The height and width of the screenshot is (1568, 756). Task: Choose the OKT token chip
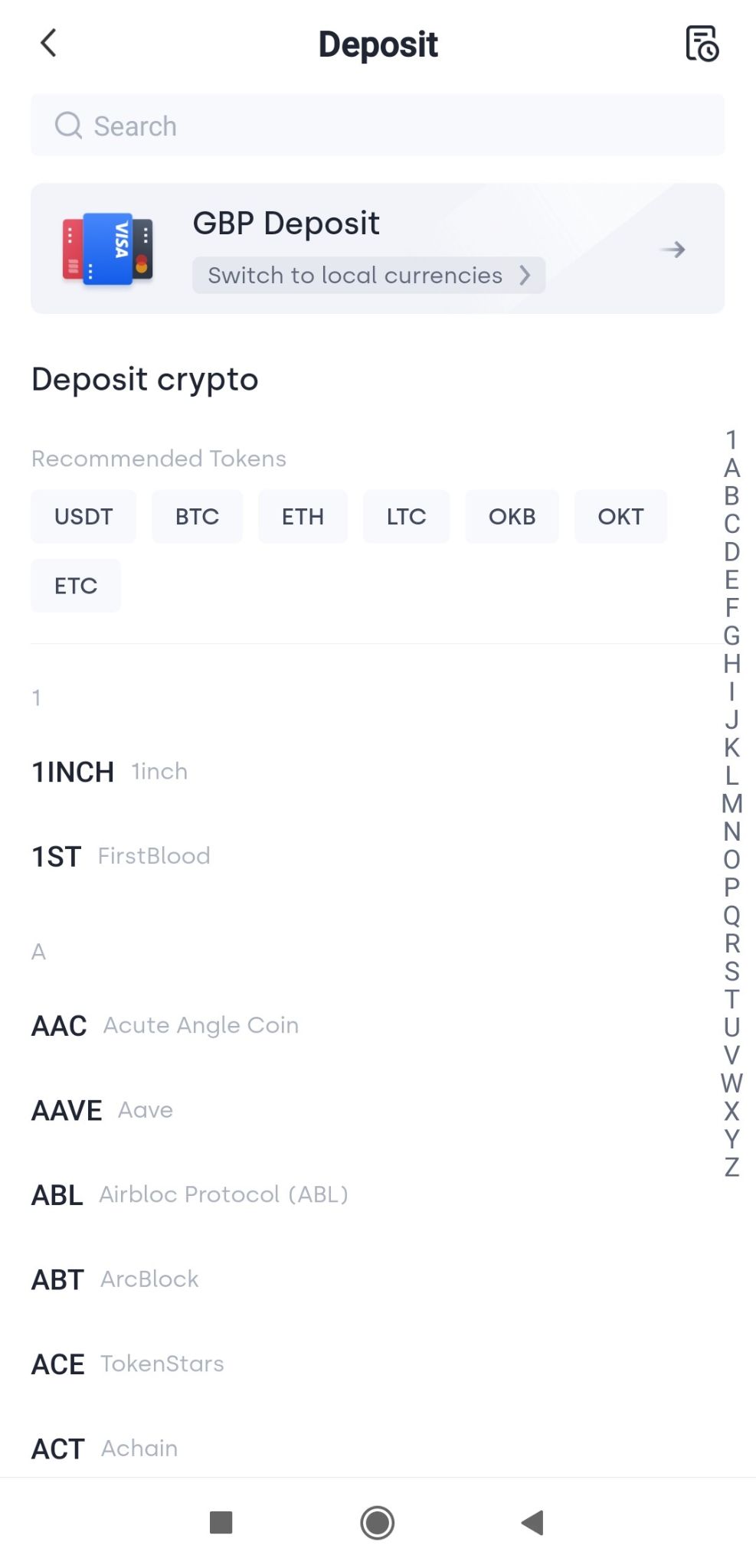point(620,517)
